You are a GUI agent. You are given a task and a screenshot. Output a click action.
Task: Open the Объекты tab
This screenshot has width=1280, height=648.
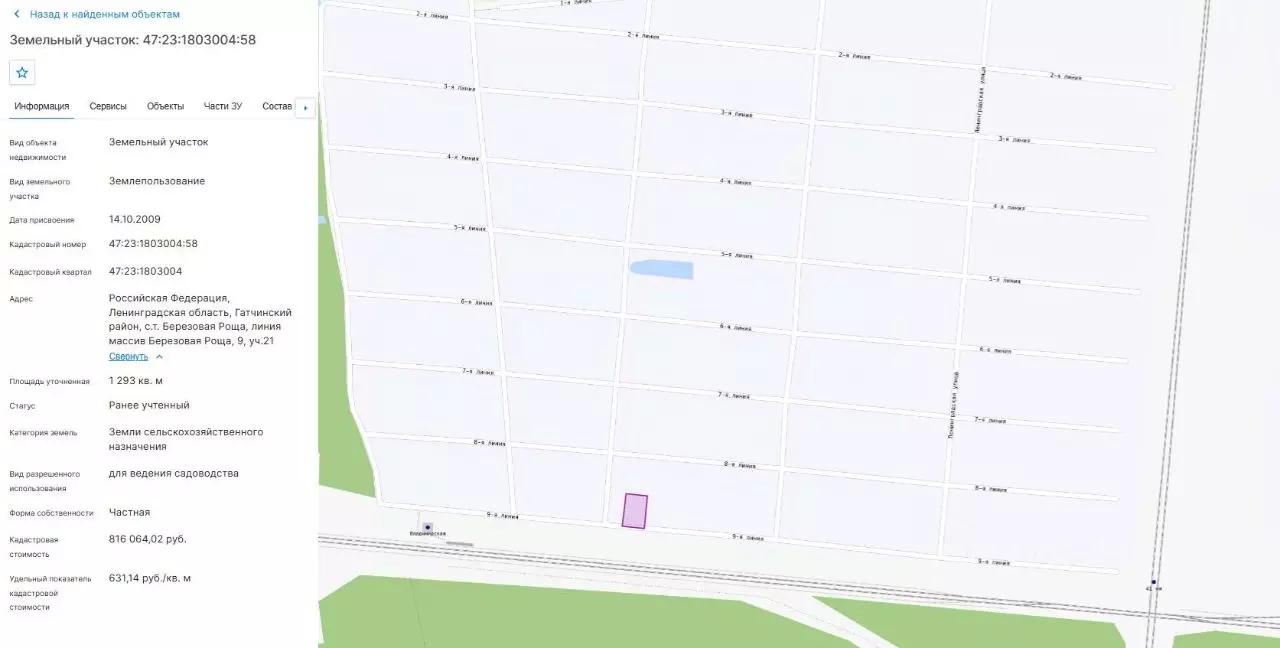pos(165,106)
